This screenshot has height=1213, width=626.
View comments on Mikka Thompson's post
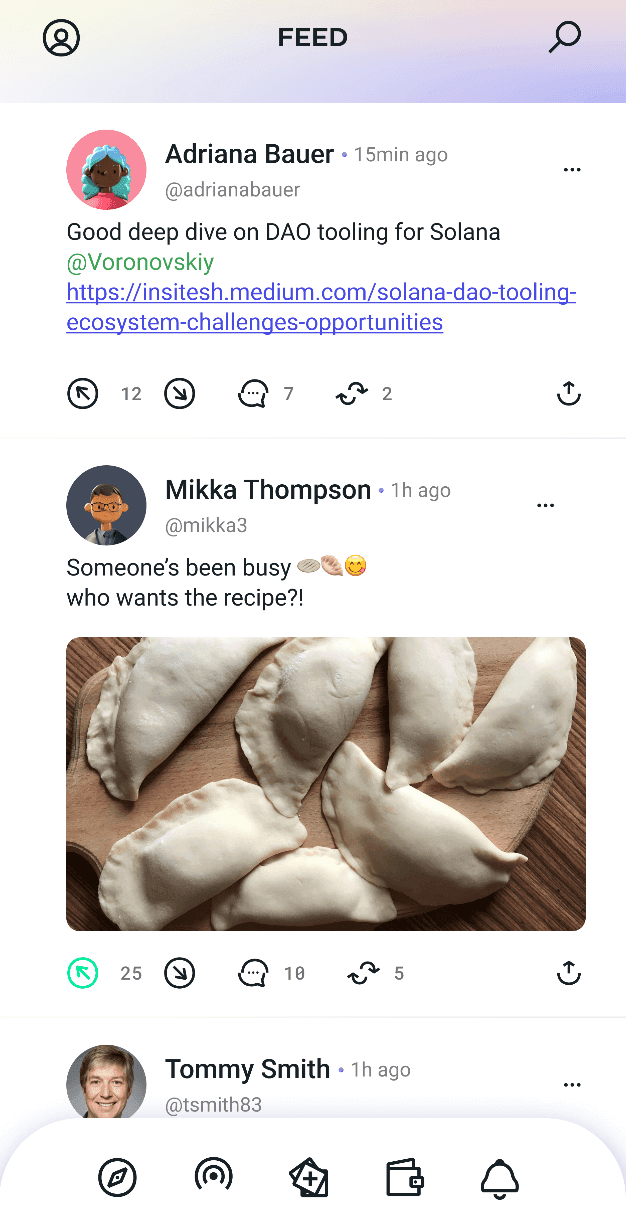[x=254, y=973]
